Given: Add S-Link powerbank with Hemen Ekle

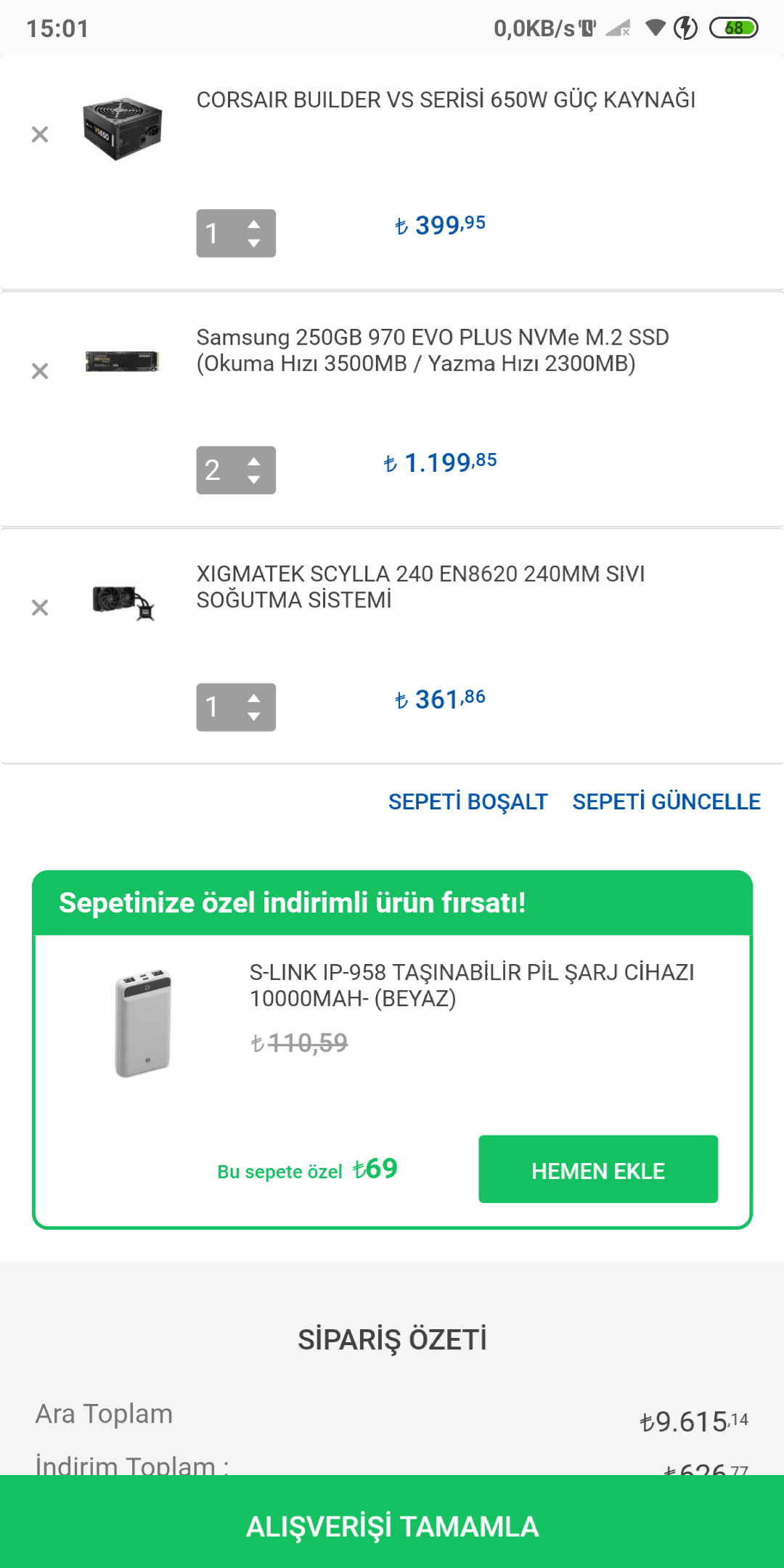Looking at the screenshot, I should tap(597, 1169).
